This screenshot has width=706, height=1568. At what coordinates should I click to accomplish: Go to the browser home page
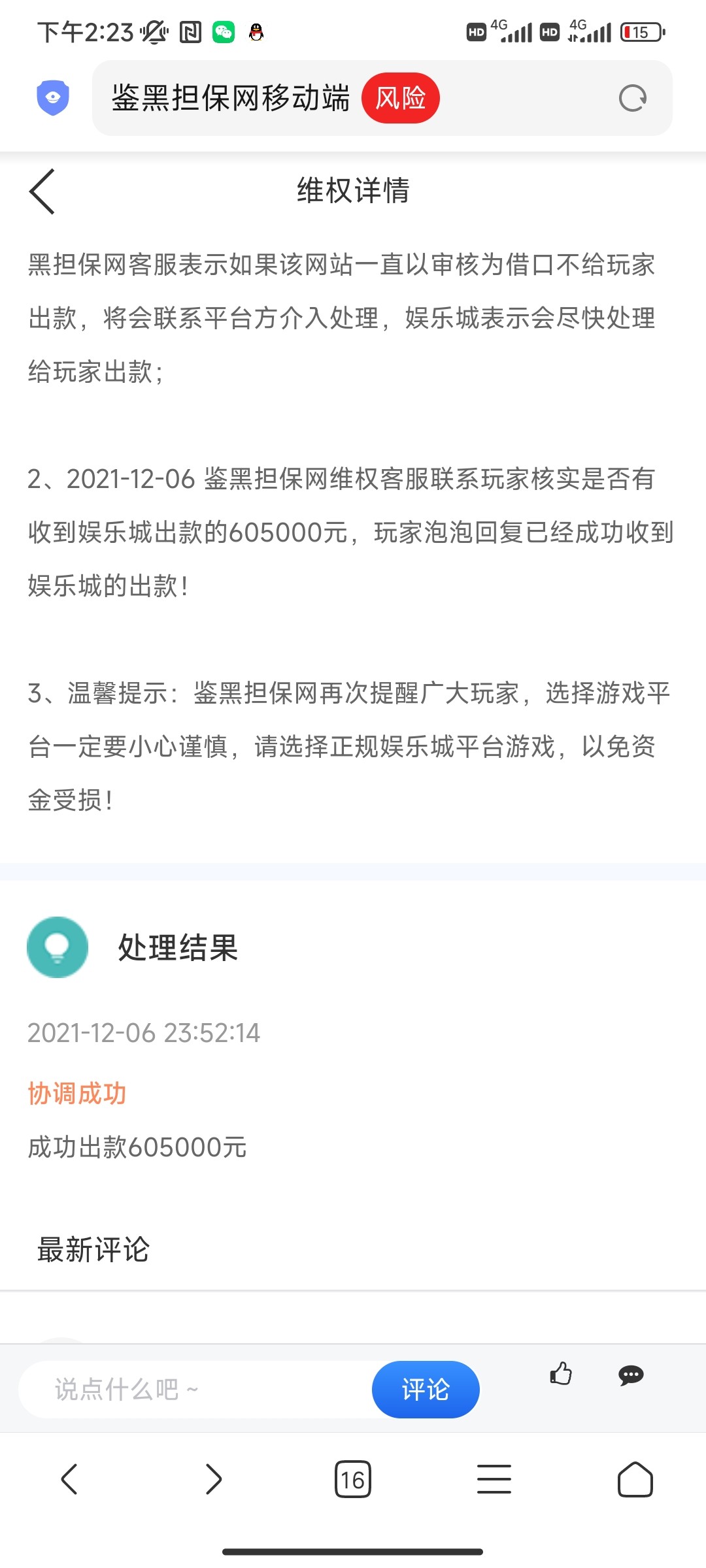point(635,1479)
